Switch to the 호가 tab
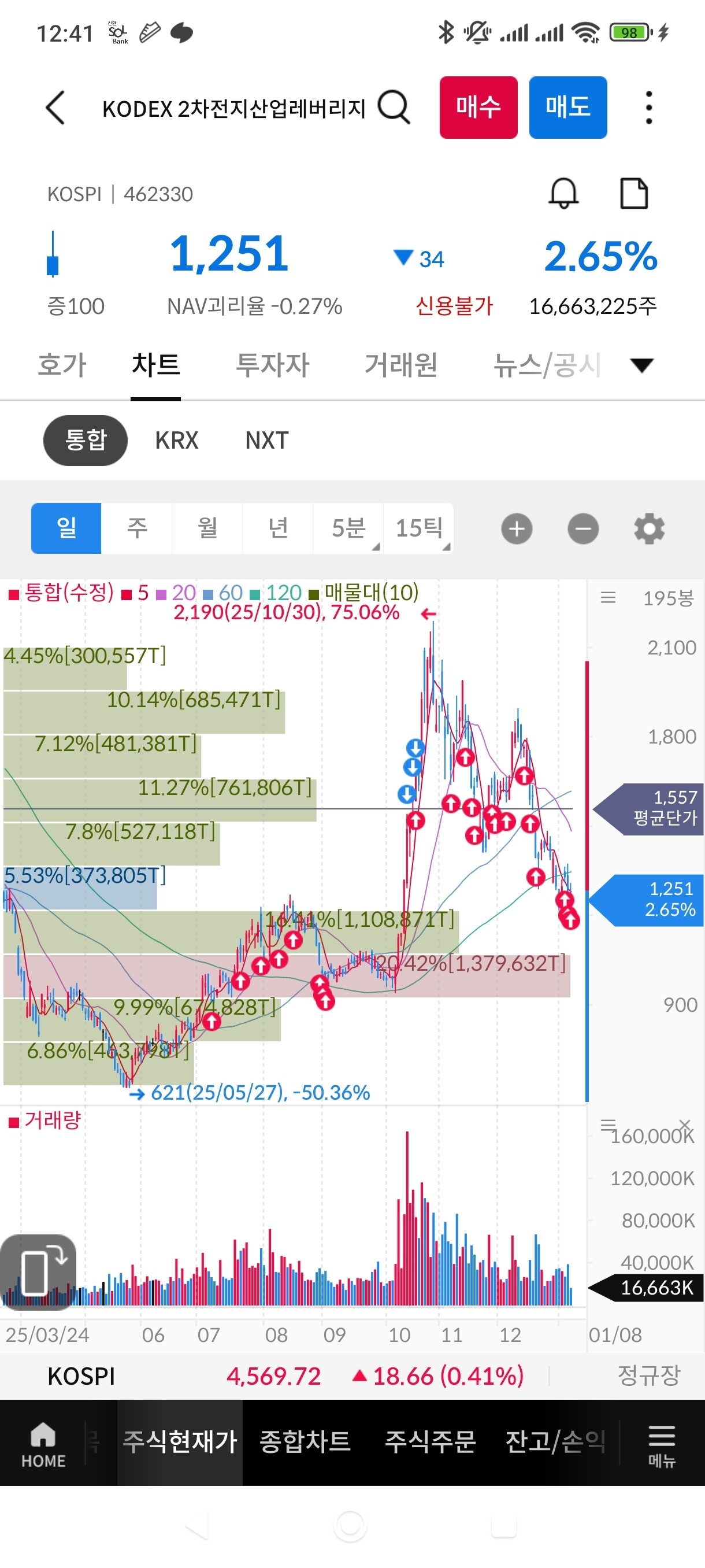This screenshot has height=1568, width=705. [62, 365]
